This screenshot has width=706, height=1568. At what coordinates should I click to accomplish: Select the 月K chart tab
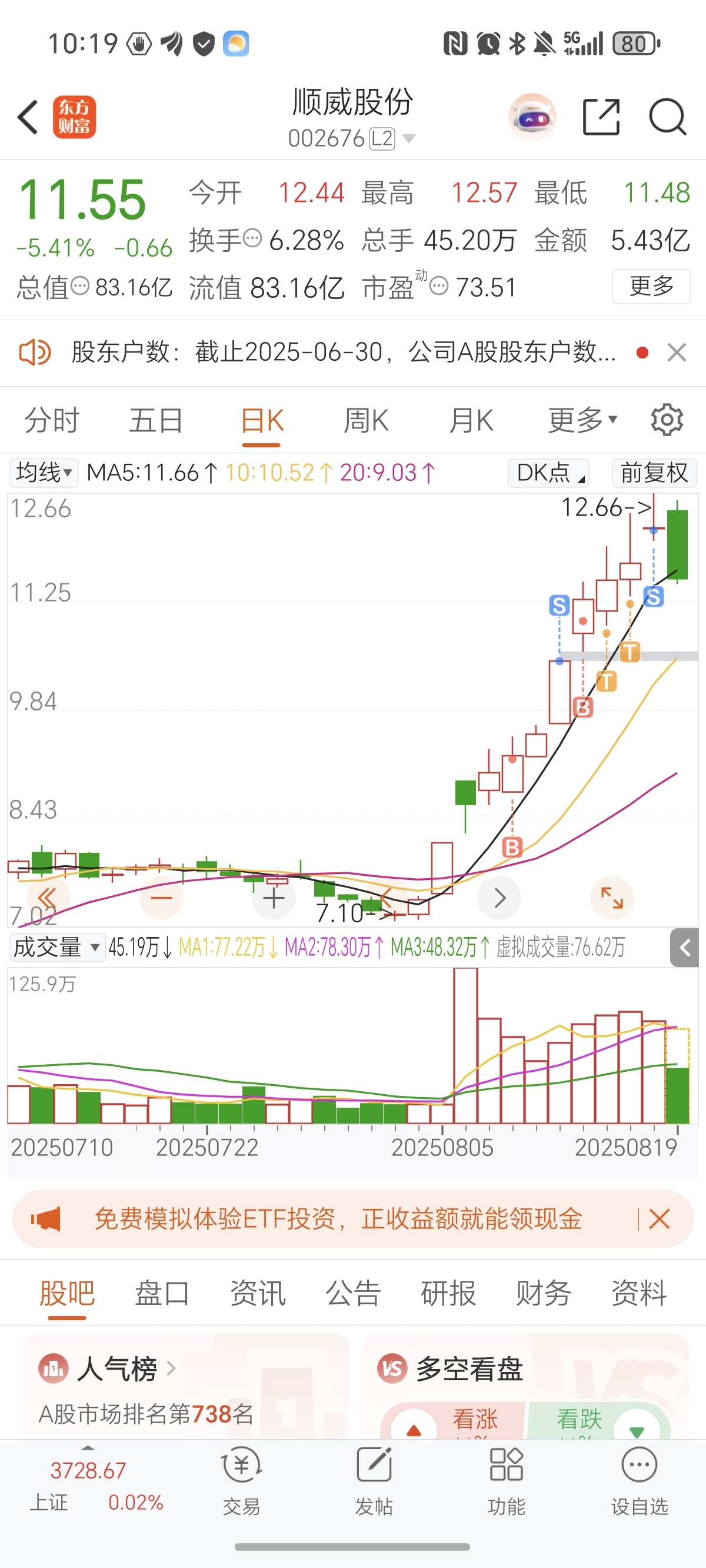(471, 421)
